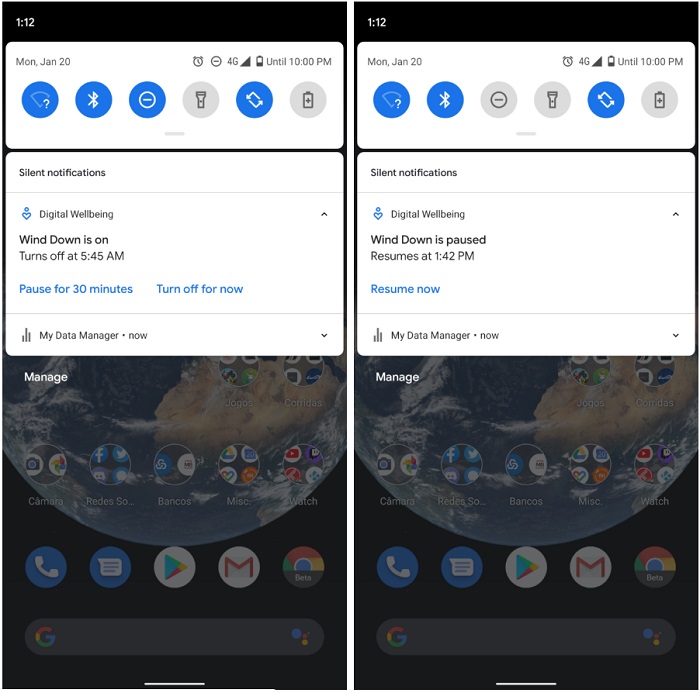The width and height of the screenshot is (700, 693).
Task: Tap Turn off for now
Action: (200, 289)
